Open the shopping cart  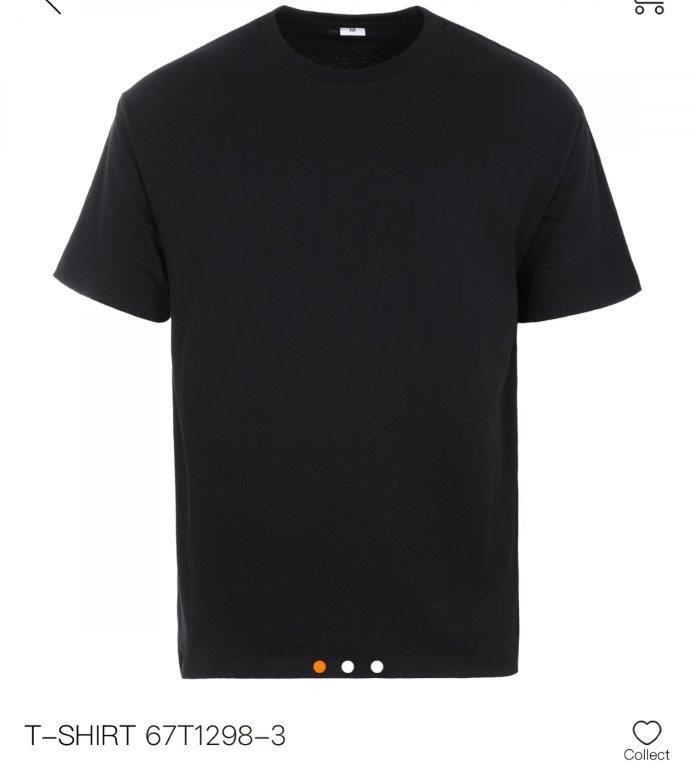[649, 6]
